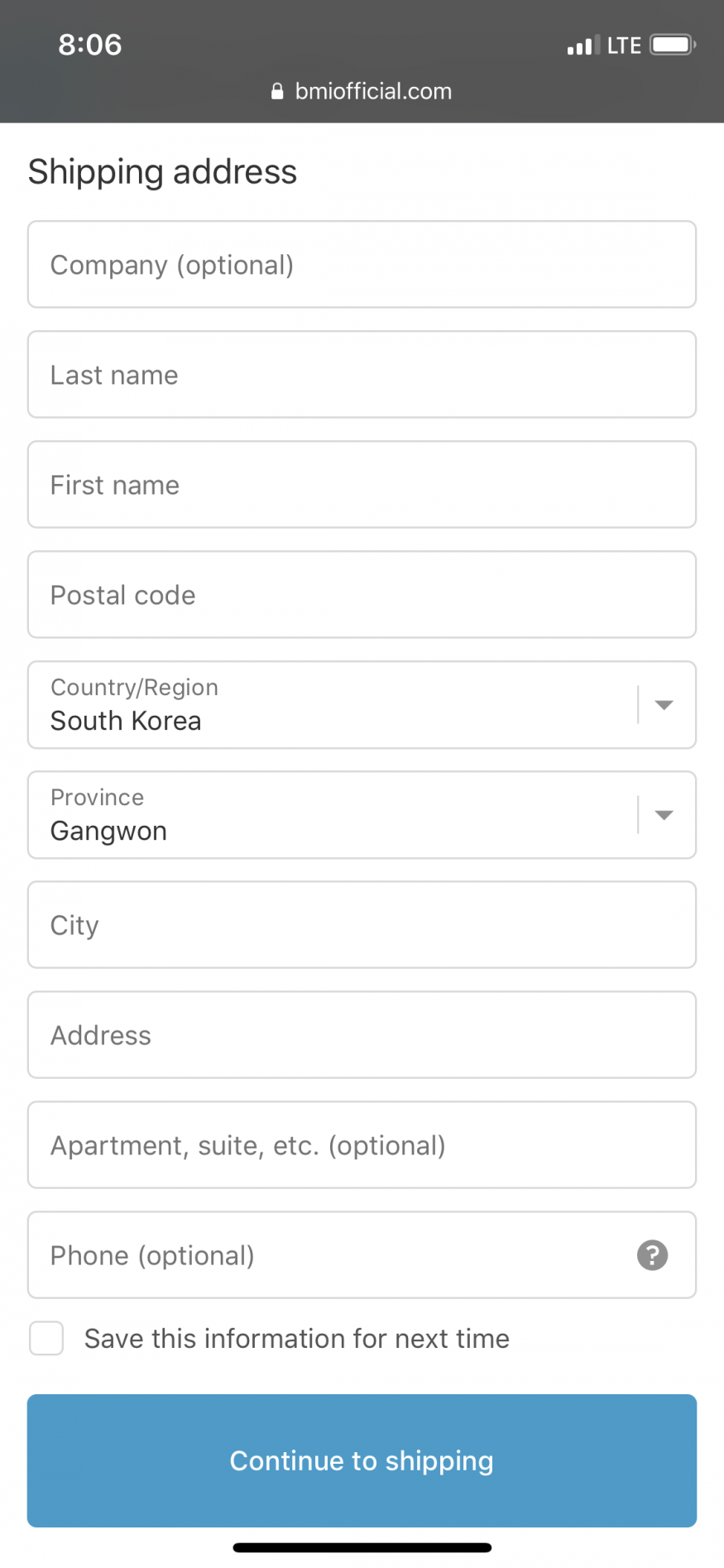
Task: Check Save this information for next time
Action: 46,1338
